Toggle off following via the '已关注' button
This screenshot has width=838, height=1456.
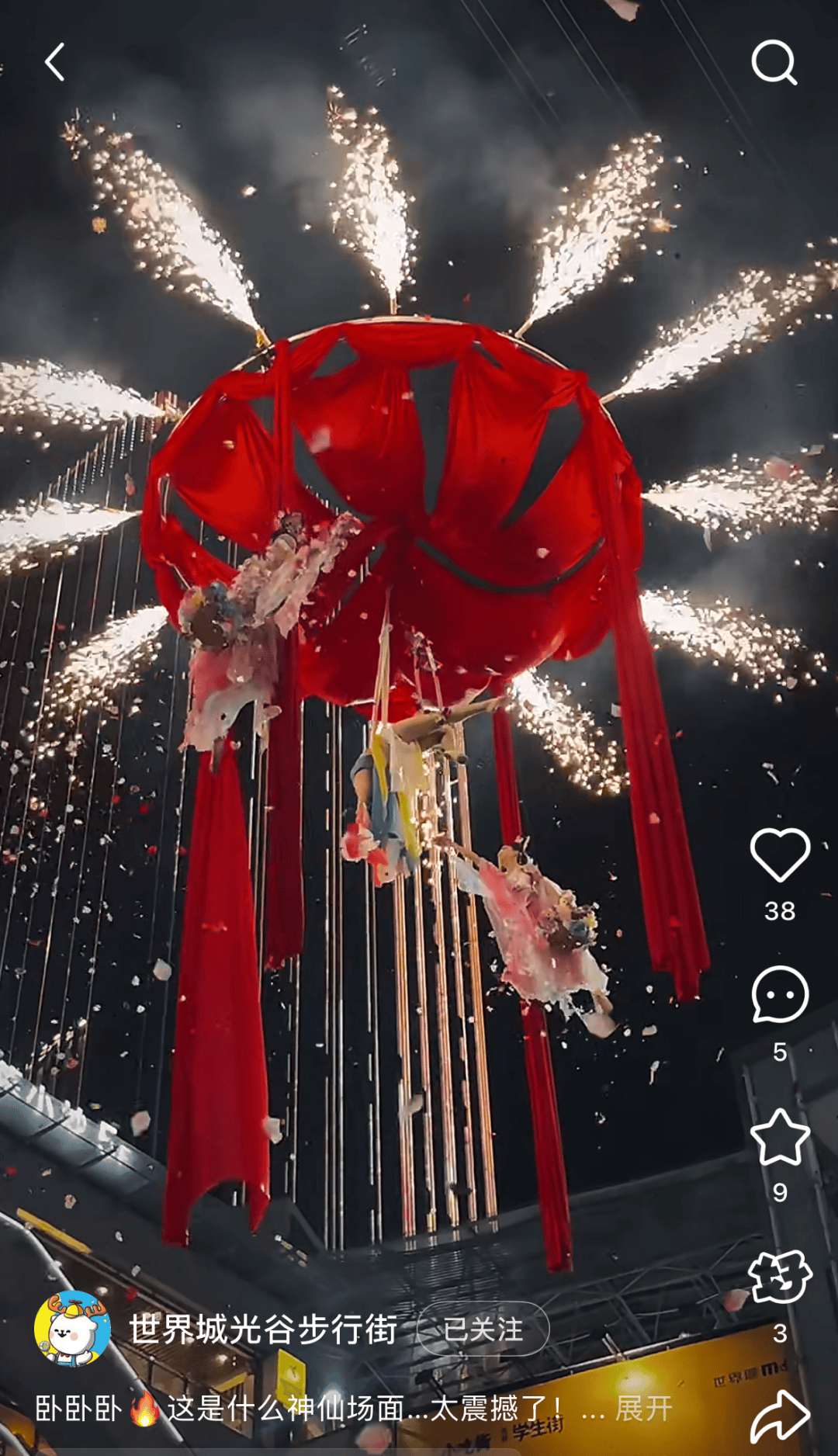click(x=483, y=1329)
